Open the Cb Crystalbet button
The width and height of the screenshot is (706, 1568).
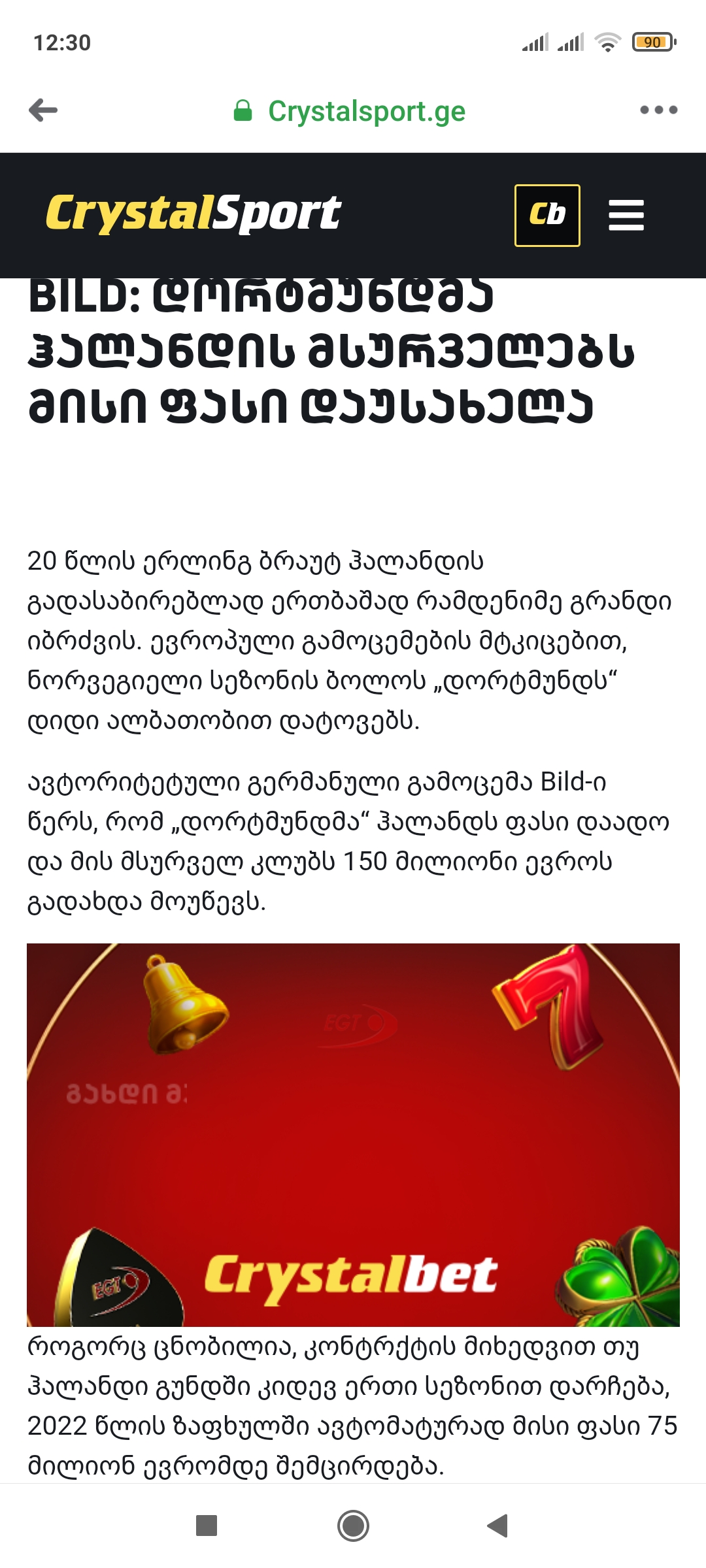[547, 216]
